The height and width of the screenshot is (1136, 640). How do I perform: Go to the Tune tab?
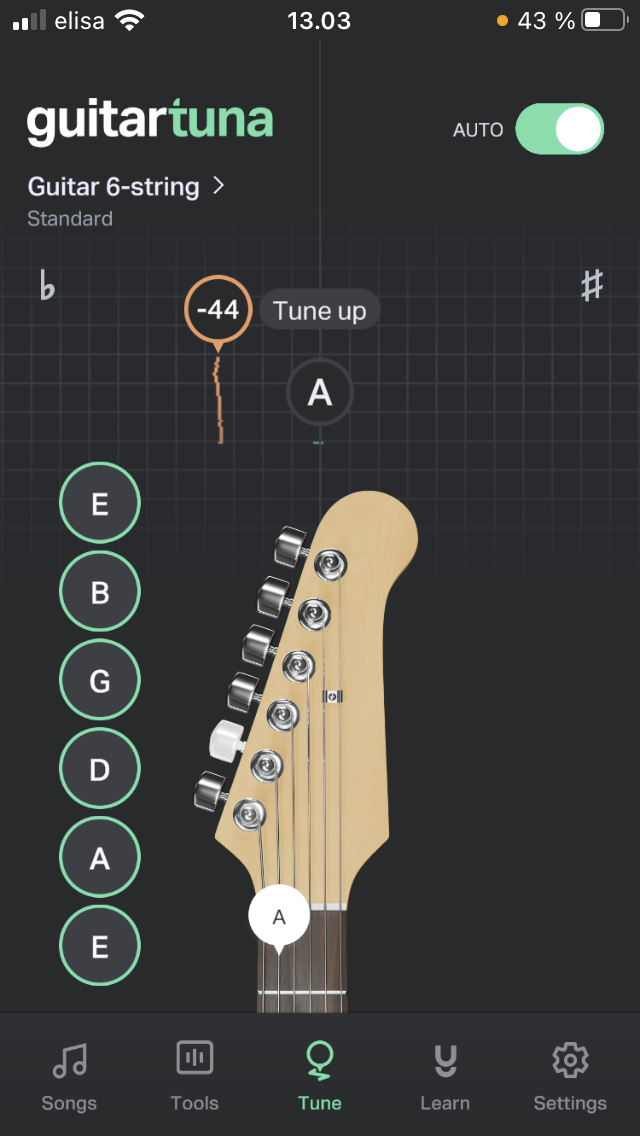click(x=320, y=1077)
